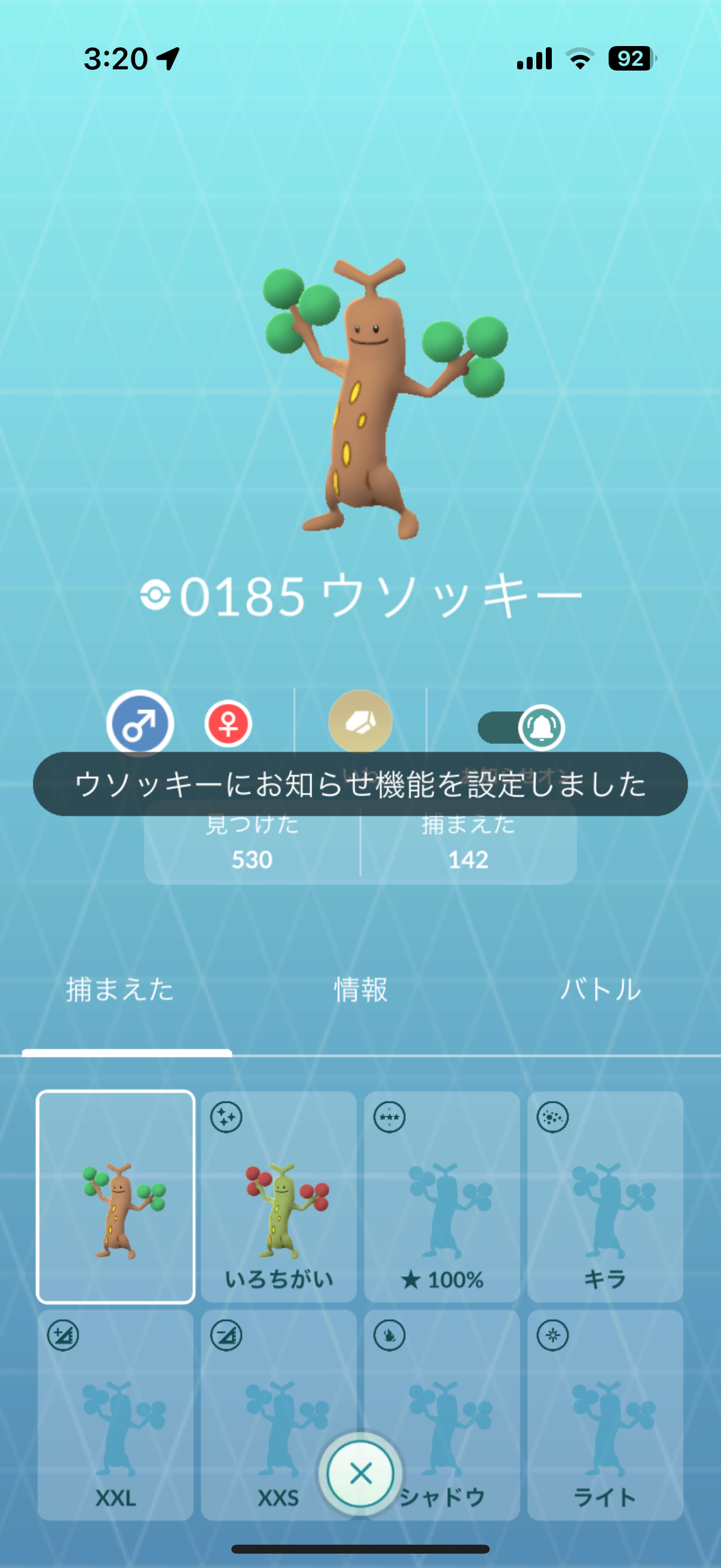Close the Pokédex entry with X button
Viewport: 721px width, 1568px height.
(x=360, y=1474)
